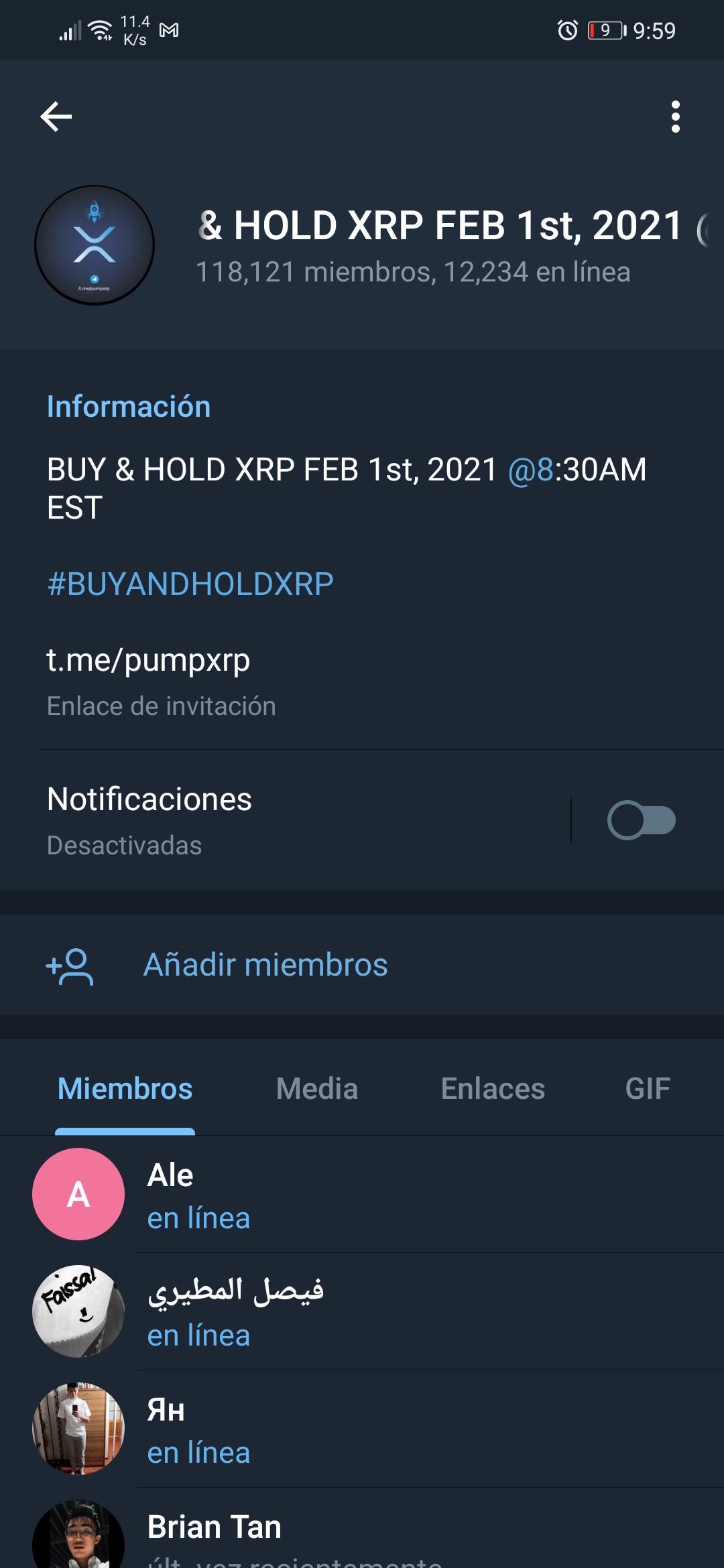
Task: Open Brian Tan's profile
Action: pos(362,1534)
